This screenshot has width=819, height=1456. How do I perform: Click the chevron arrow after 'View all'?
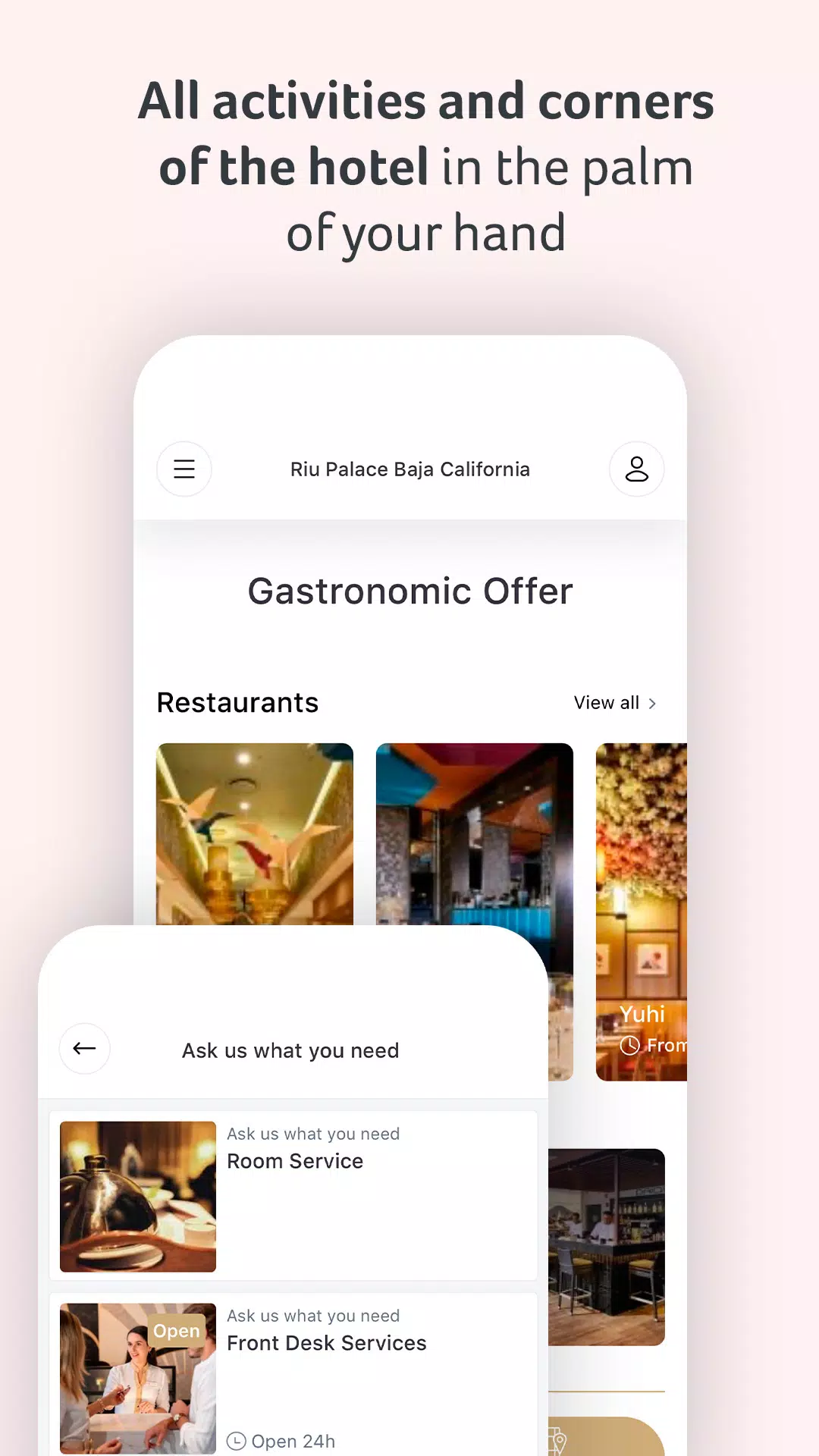coord(653,703)
